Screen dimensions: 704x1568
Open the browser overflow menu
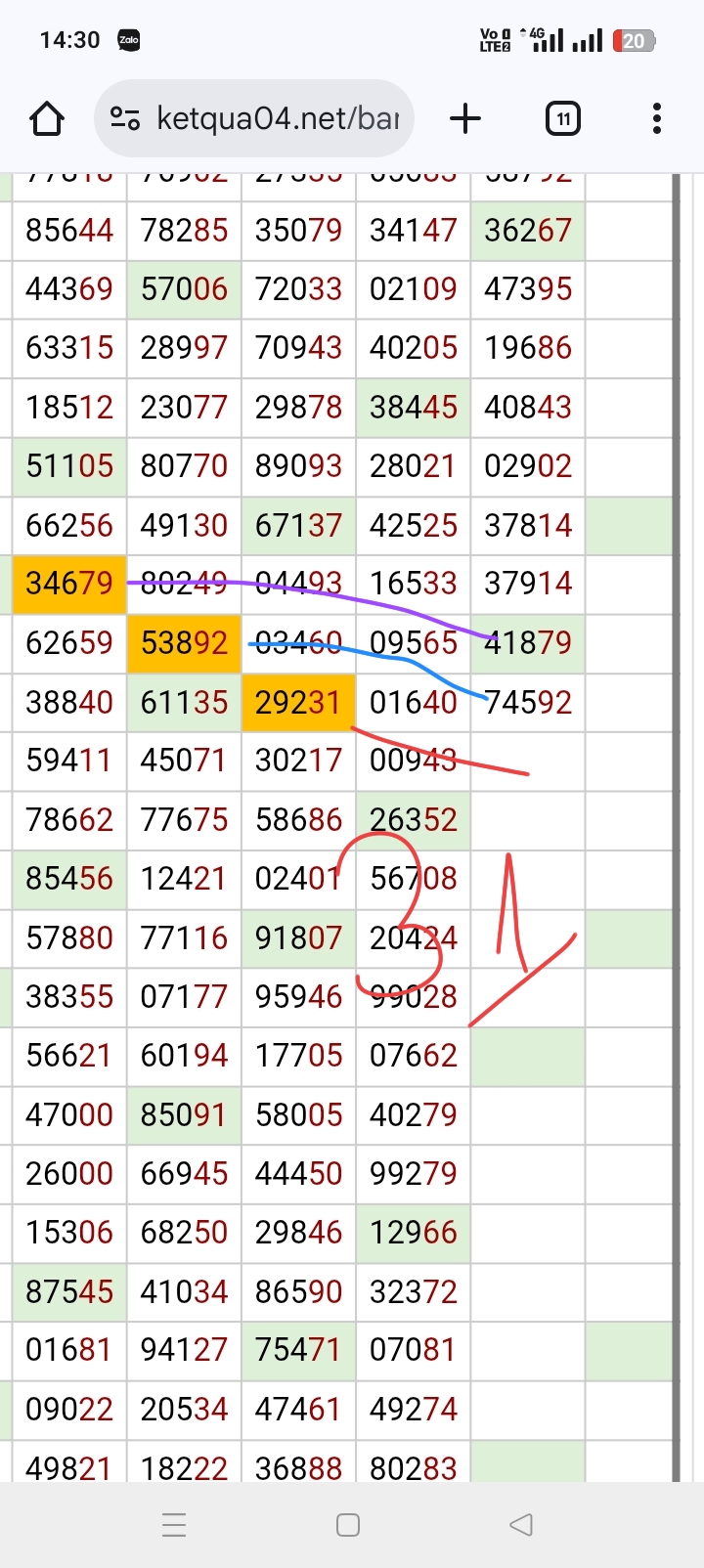[656, 119]
